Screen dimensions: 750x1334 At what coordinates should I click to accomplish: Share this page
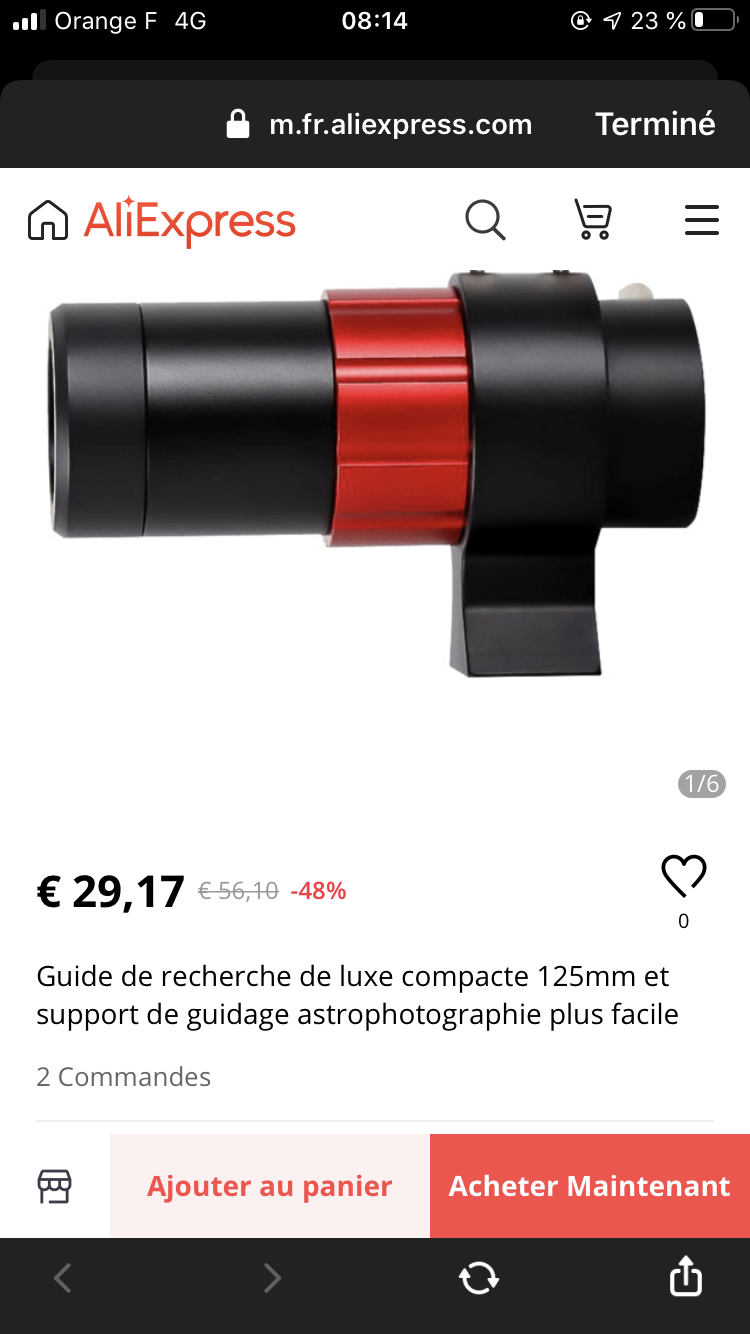tap(685, 1278)
